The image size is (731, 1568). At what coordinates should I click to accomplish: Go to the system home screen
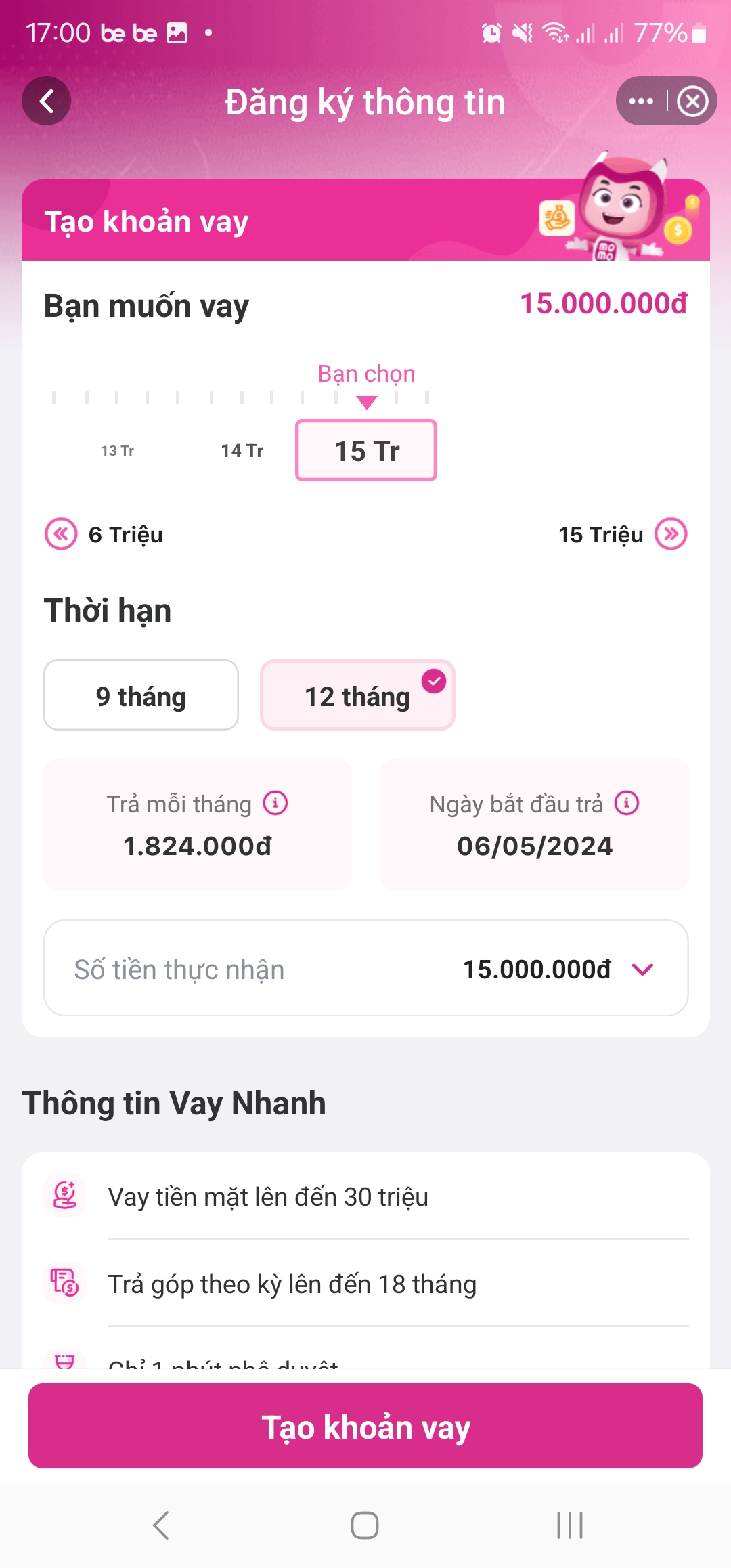coord(365,1525)
